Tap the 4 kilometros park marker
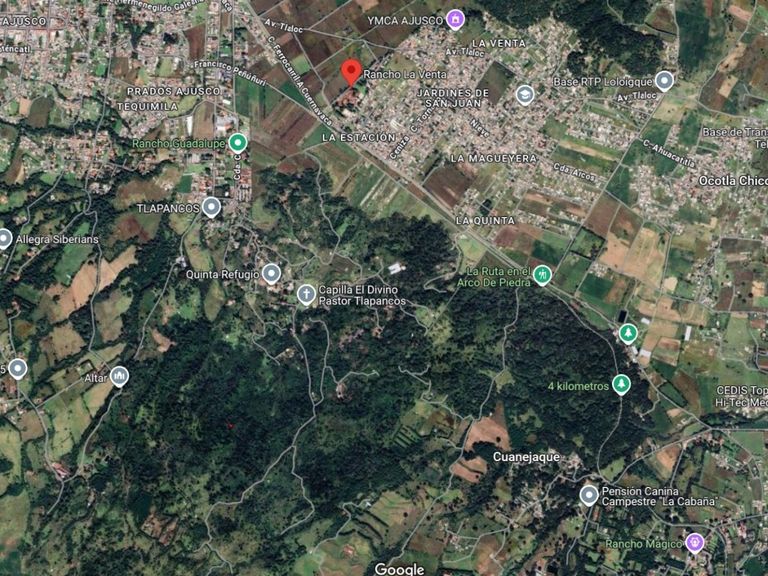The height and width of the screenshot is (576, 768). [621, 384]
